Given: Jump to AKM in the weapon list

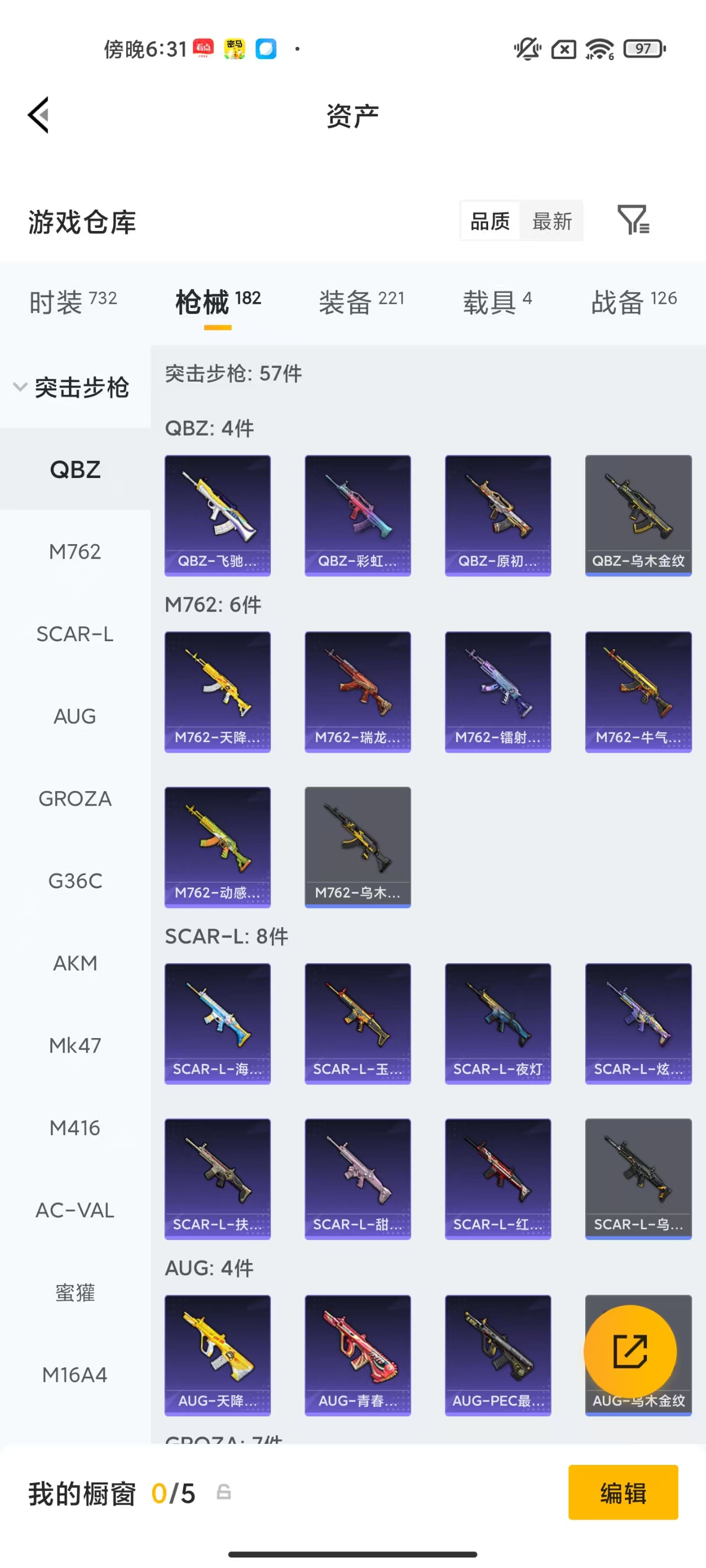Looking at the screenshot, I should [75, 963].
